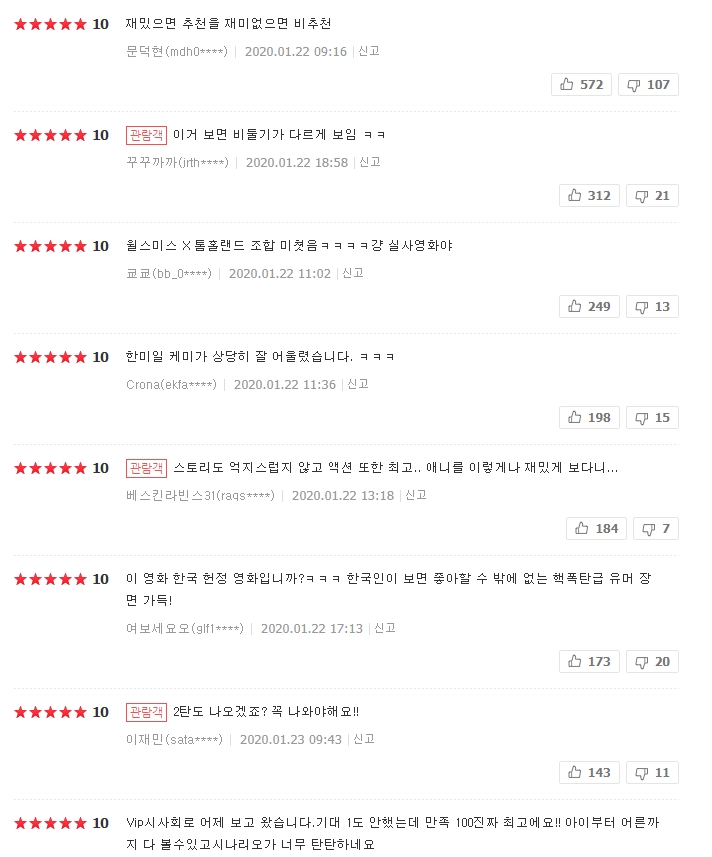Screen dimensions: 712x857
Task: Dislike 베스킨라빈스31's review
Action: [656, 529]
